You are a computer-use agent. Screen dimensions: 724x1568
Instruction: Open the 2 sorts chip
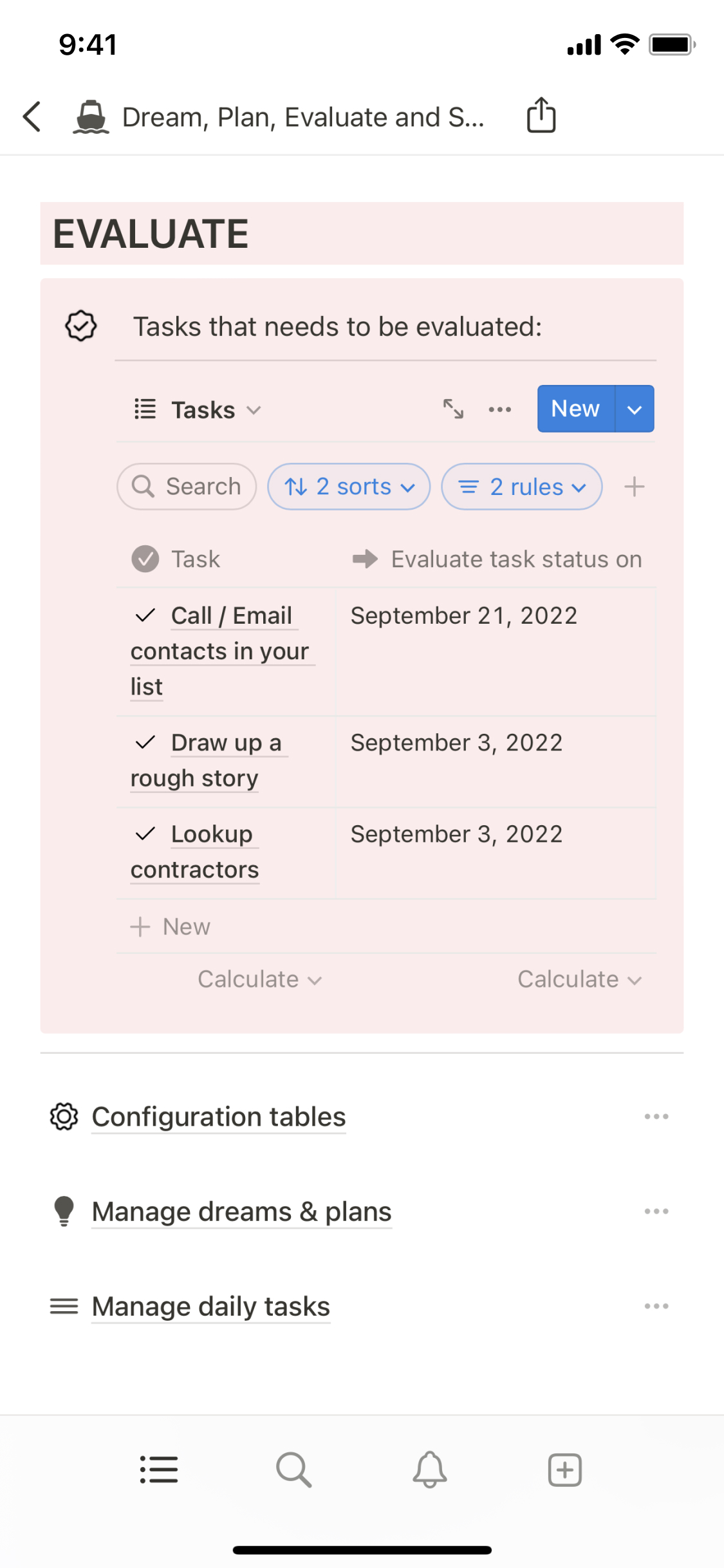(x=349, y=487)
